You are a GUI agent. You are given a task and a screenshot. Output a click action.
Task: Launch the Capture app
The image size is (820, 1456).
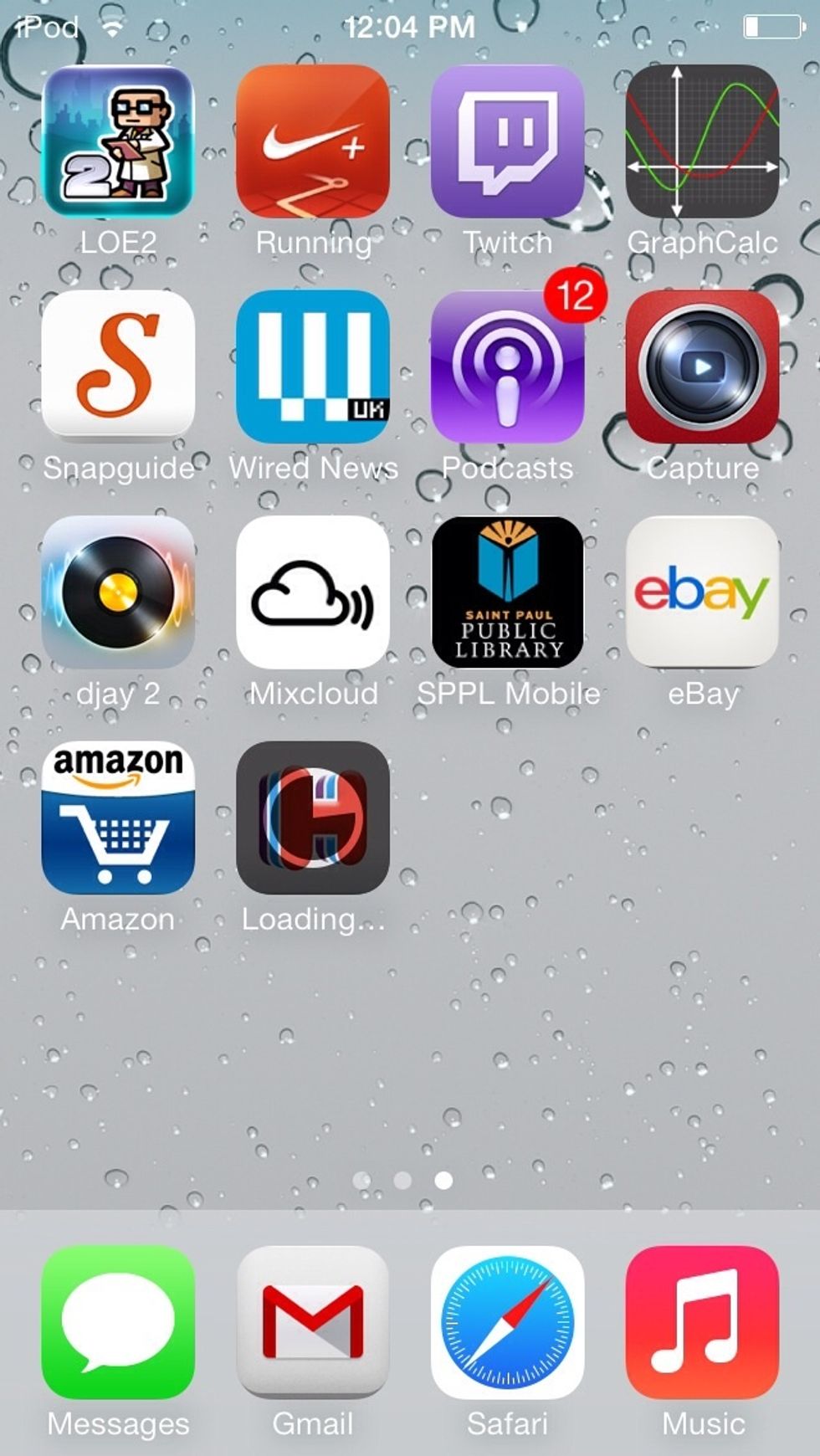[x=702, y=367]
